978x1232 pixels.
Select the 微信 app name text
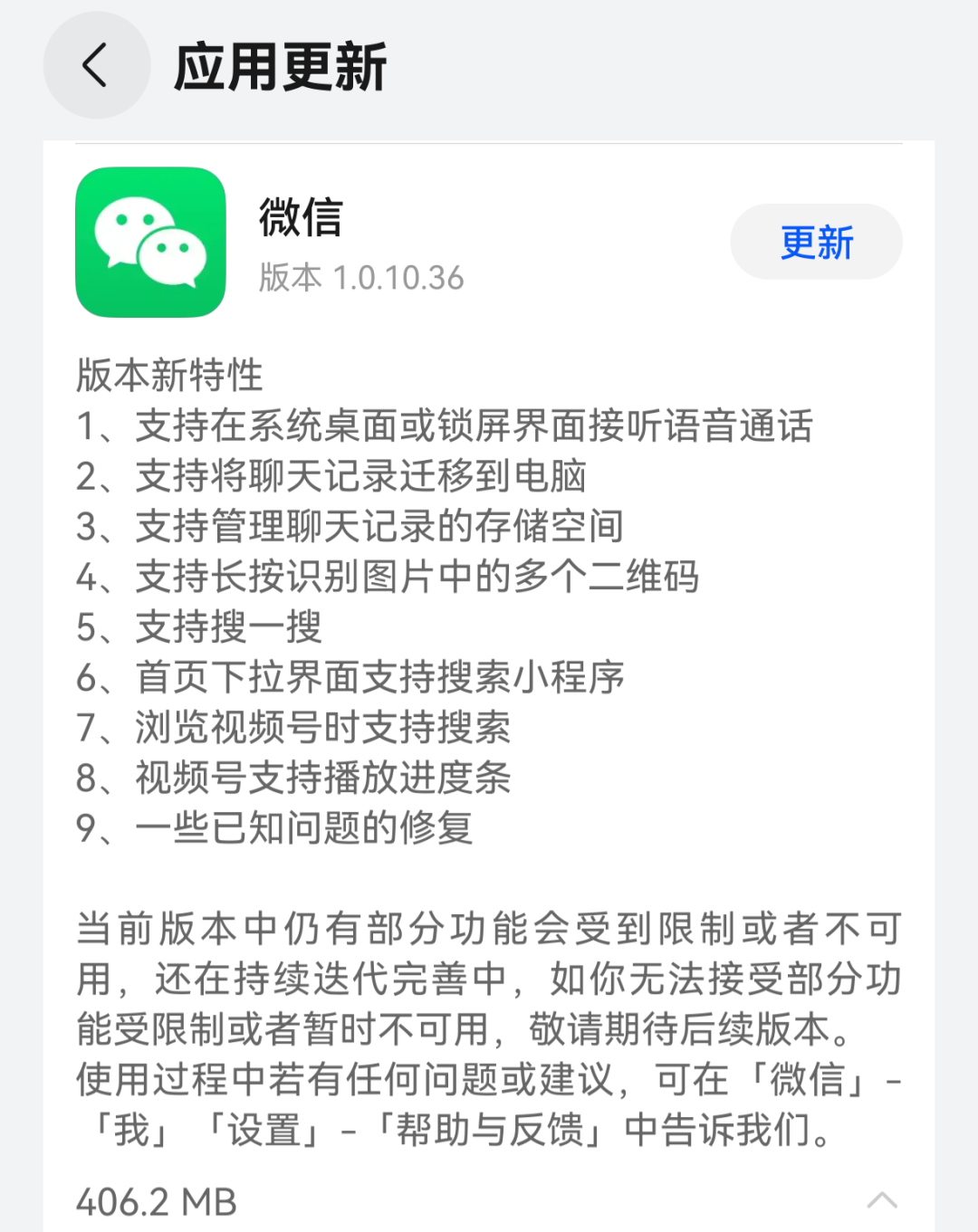299,218
